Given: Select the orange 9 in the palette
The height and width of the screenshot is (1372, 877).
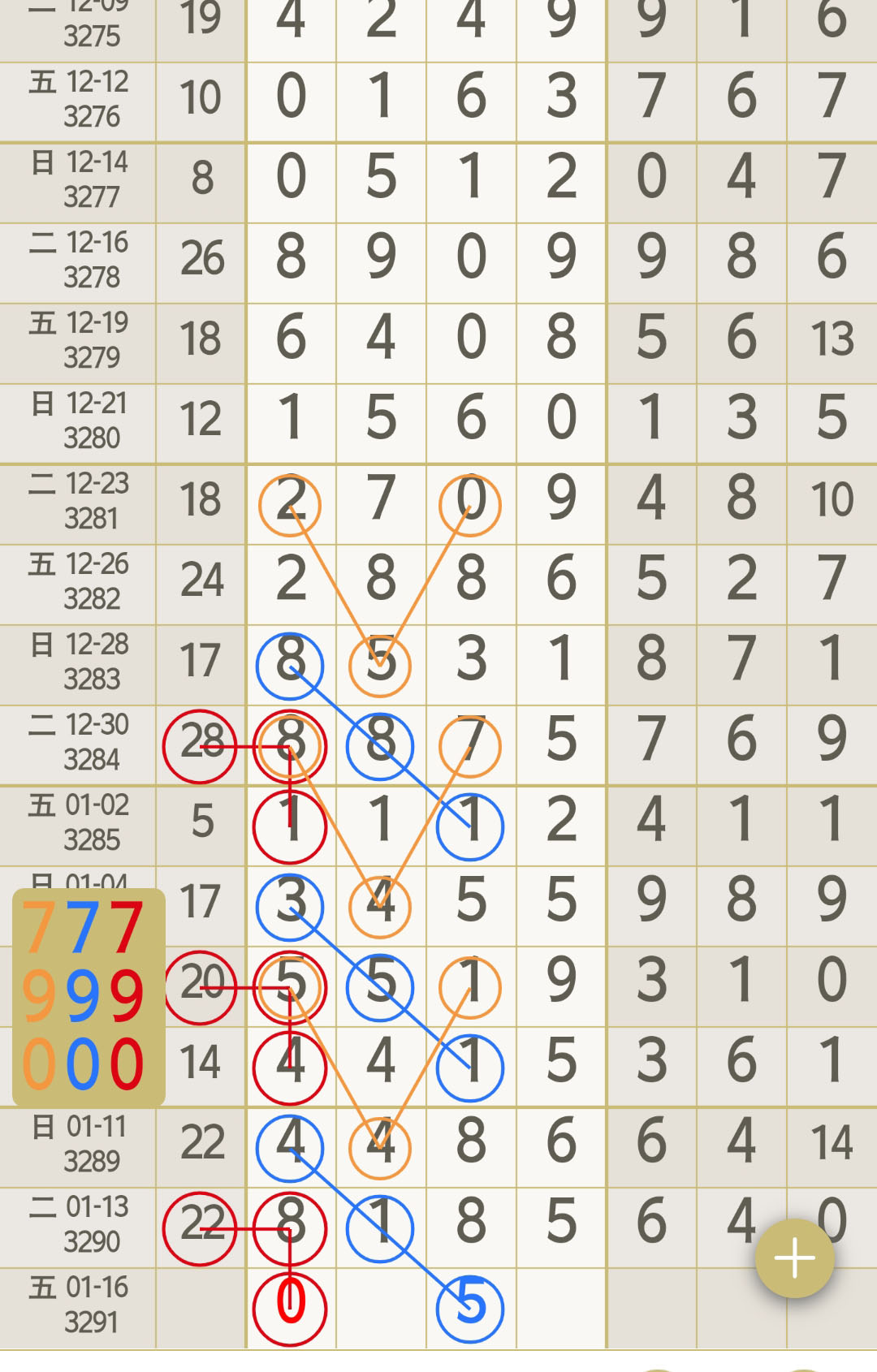Looking at the screenshot, I should (39, 996).
